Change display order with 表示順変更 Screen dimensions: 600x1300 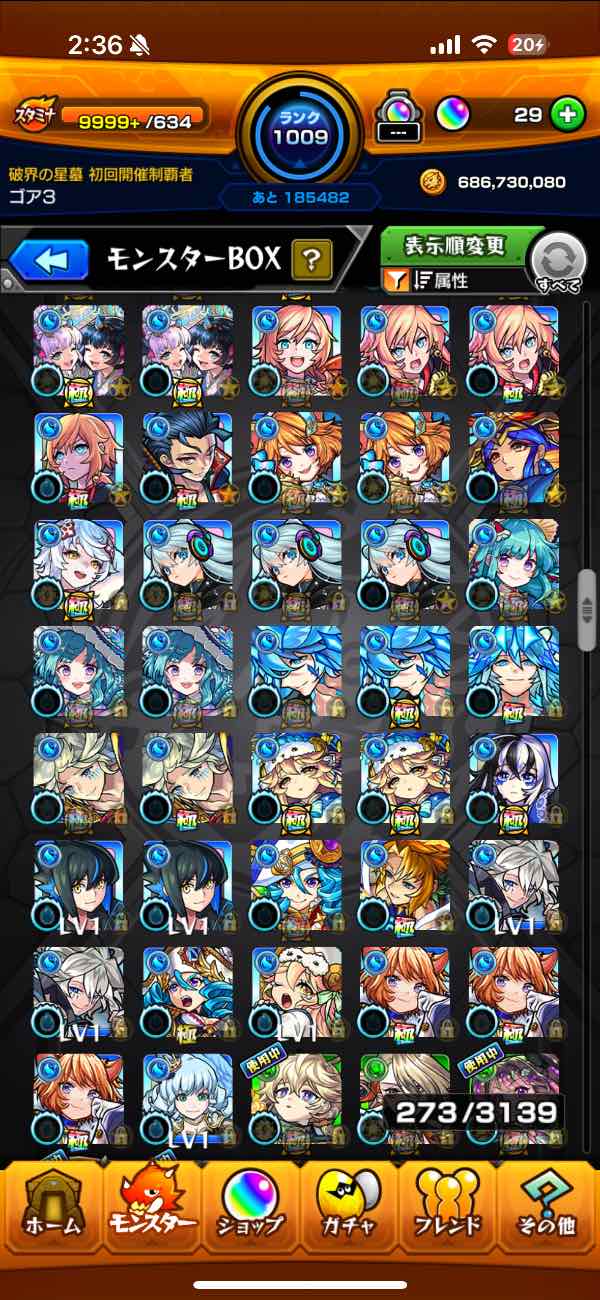pyautogui.click(x=455, y=246)
